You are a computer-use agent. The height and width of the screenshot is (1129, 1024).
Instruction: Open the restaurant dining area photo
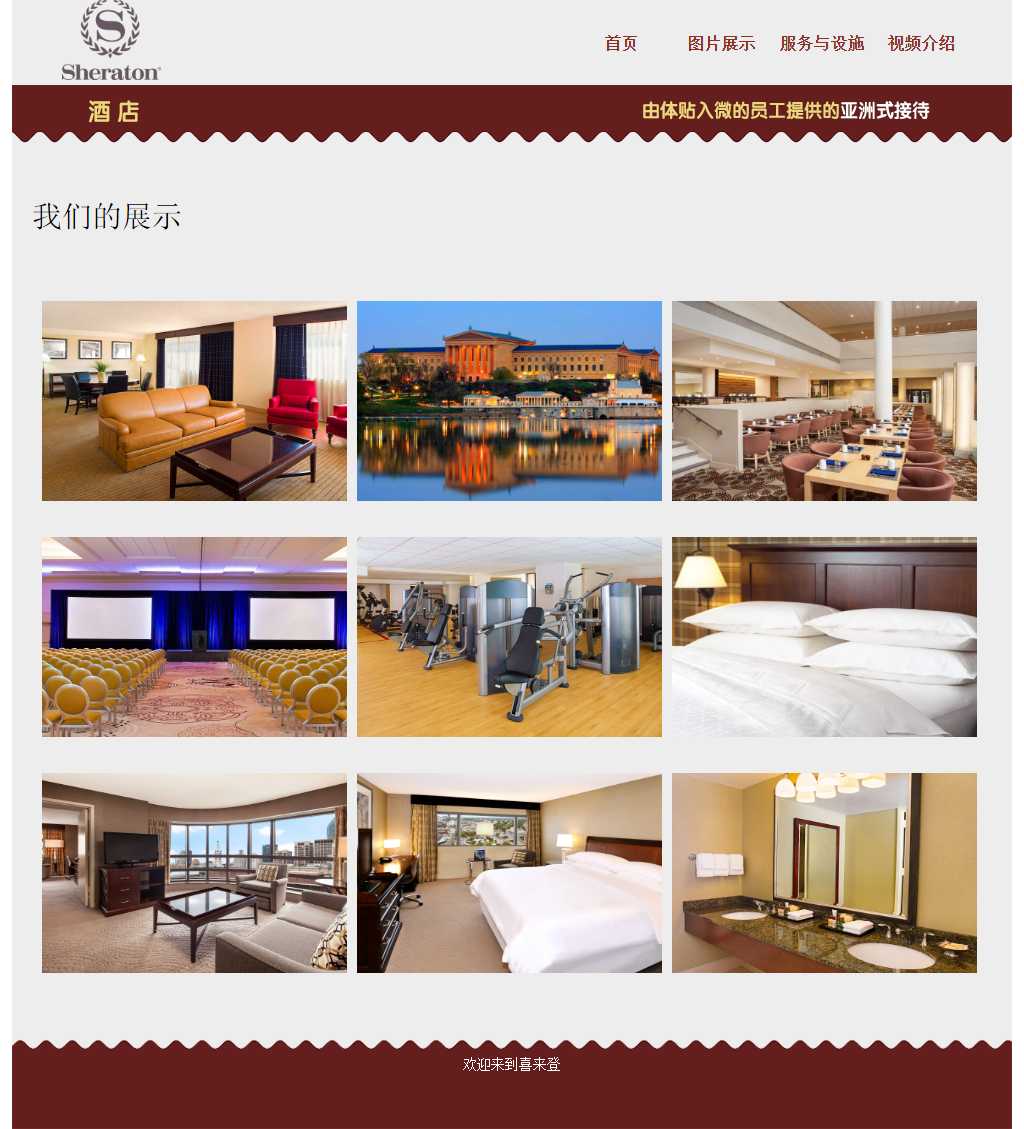(x=824, y=401)
